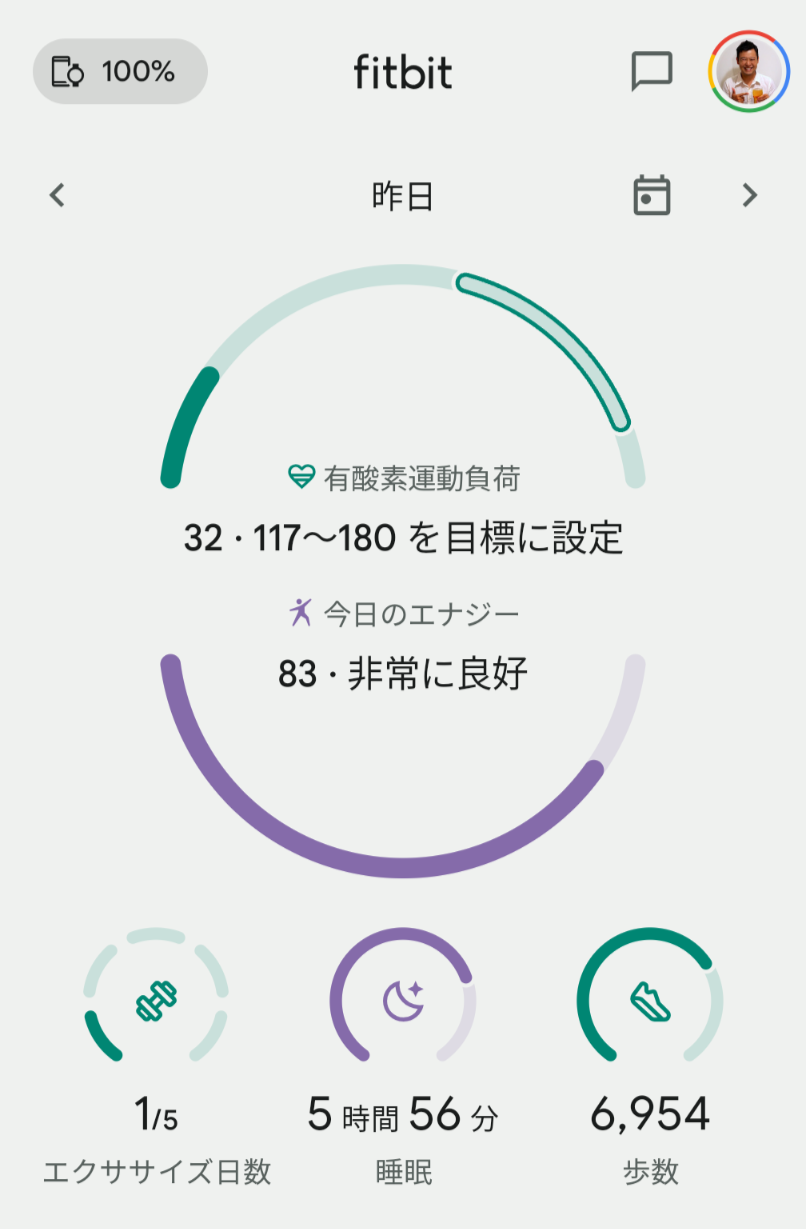Image resolution: width=806 pixels, height=1229 pixels.
Task: Go to the next day
Action: click(x=750, y=195)
